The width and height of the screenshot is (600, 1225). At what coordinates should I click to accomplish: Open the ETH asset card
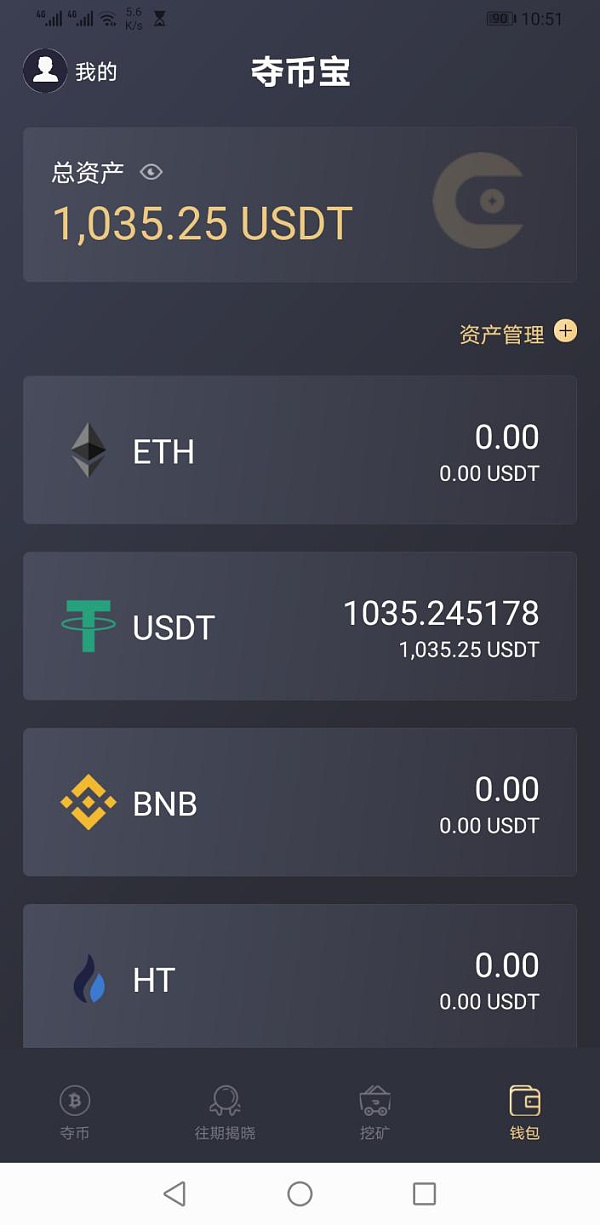[x=300, y=450]
